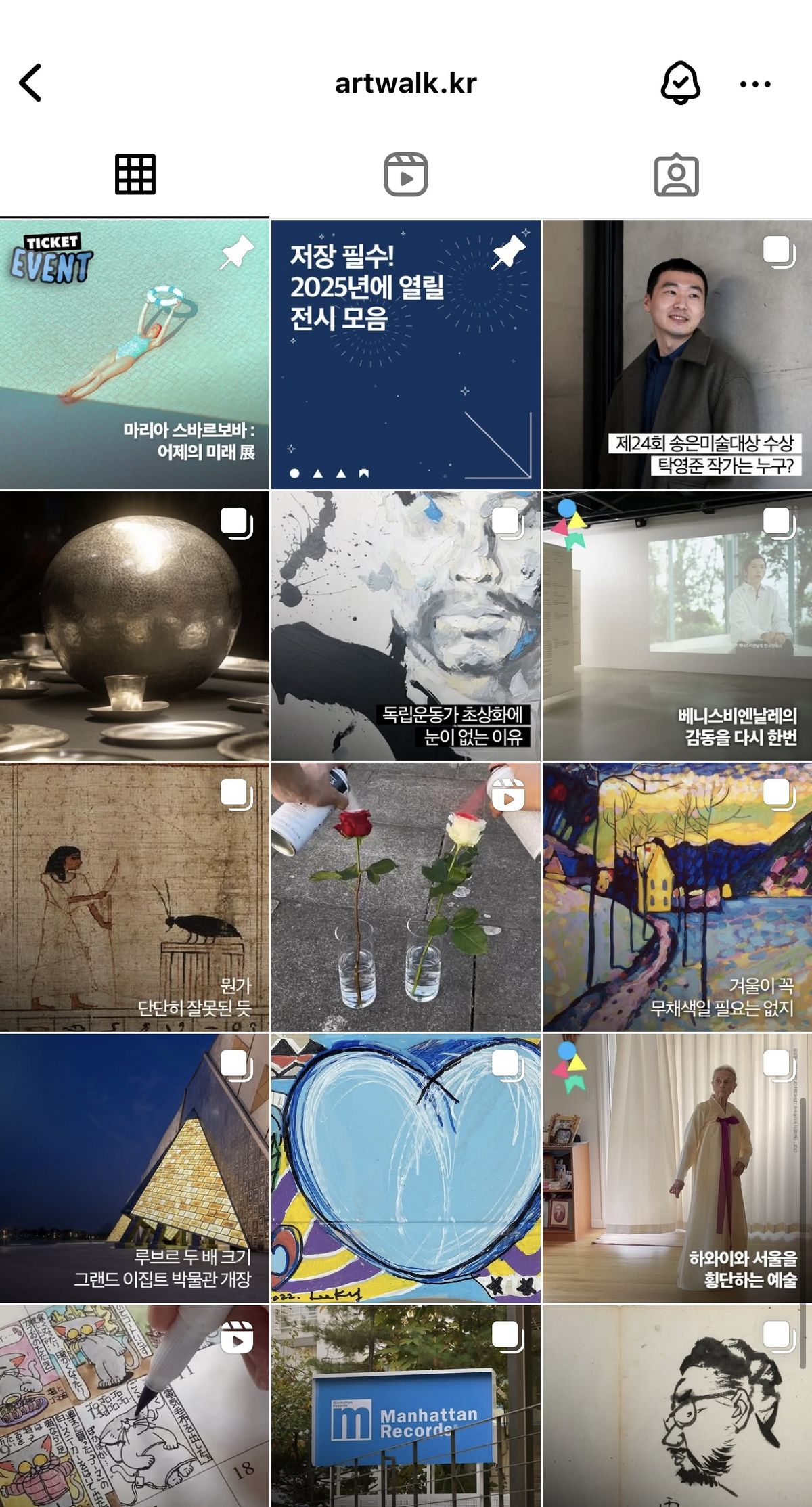Switch to the tagged photos tab

tap(676, 175)
